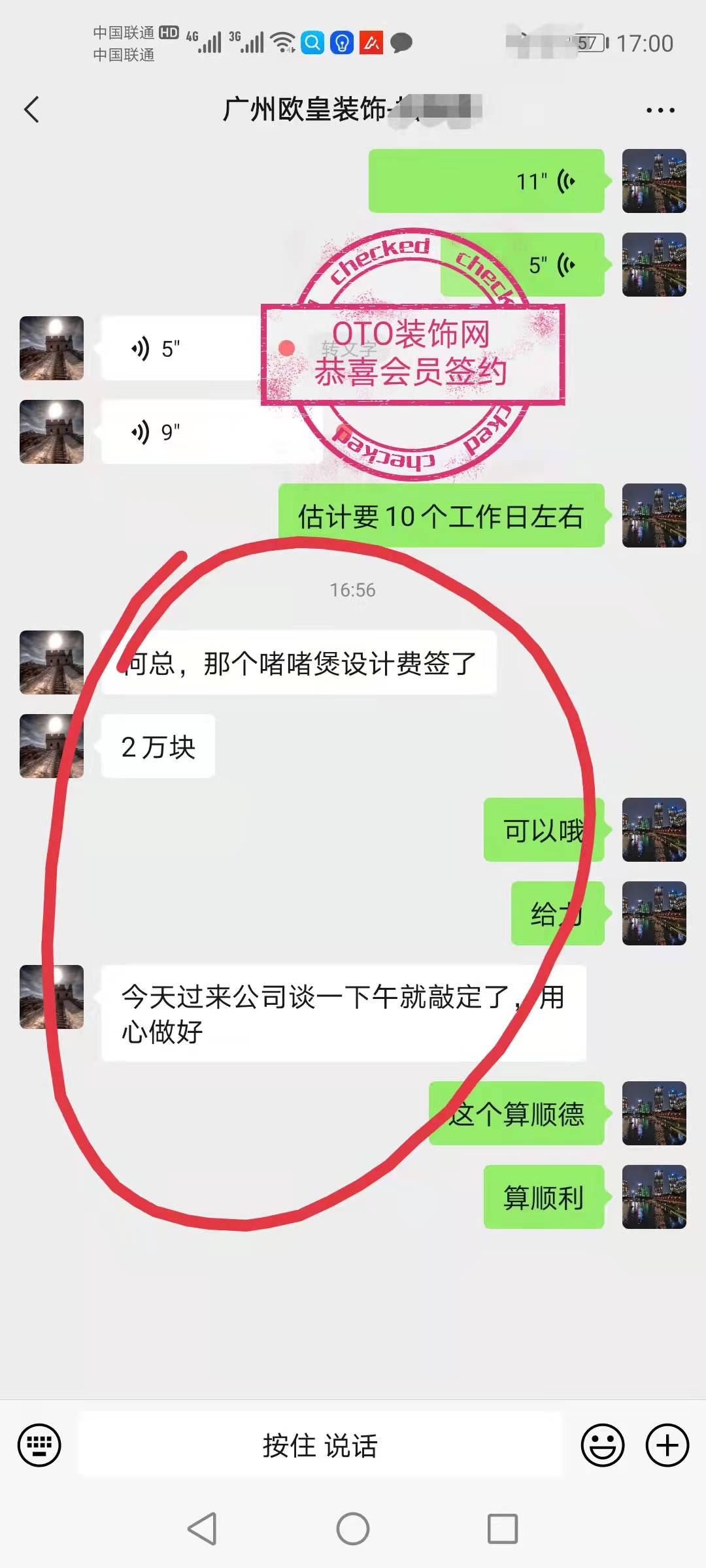The image size is (706, 1568).
Task: Play the sent 11-second voice message
Action: click(486, 181)
